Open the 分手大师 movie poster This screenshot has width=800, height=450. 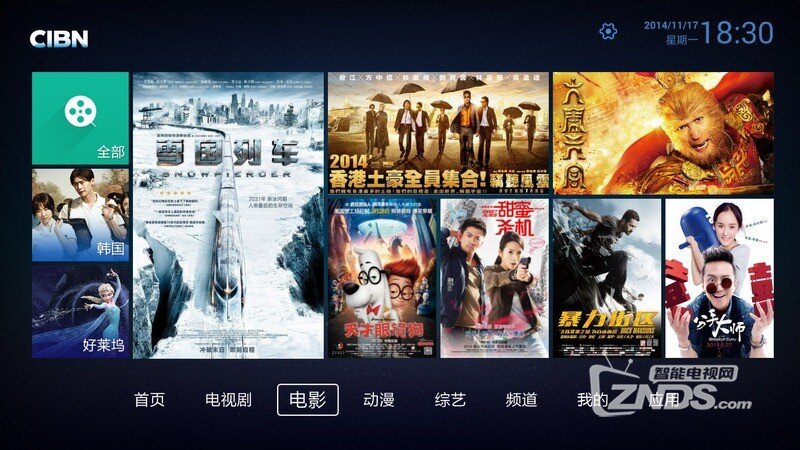pyautogui.click(x=719, y=278)
